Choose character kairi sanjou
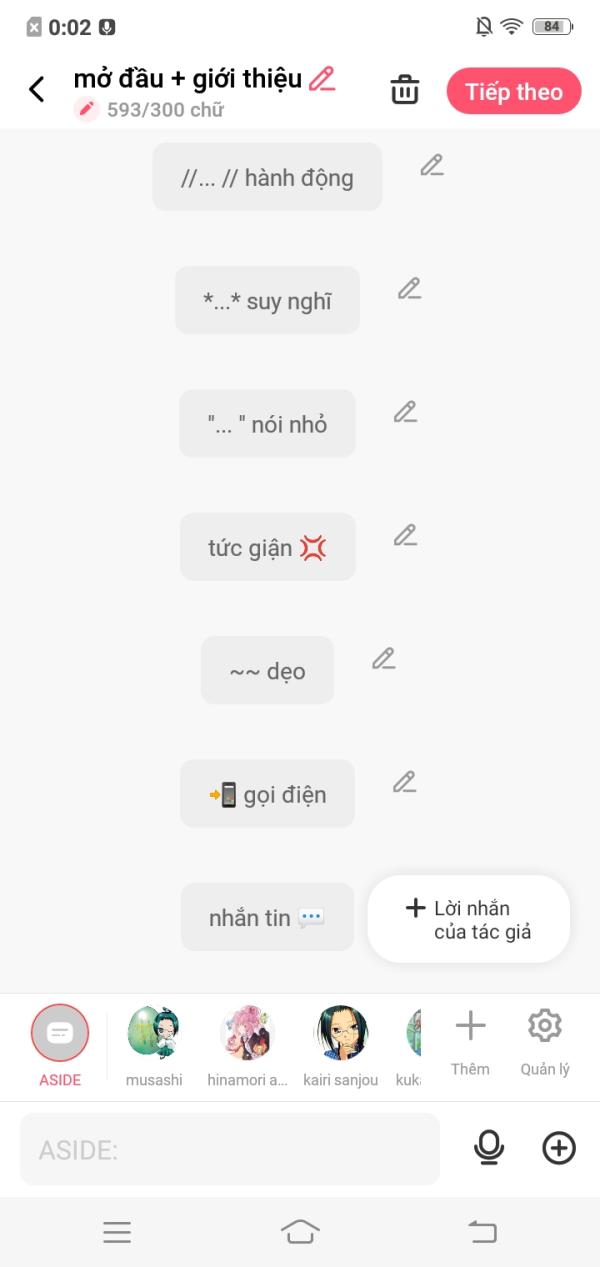 pos(342,1046)
